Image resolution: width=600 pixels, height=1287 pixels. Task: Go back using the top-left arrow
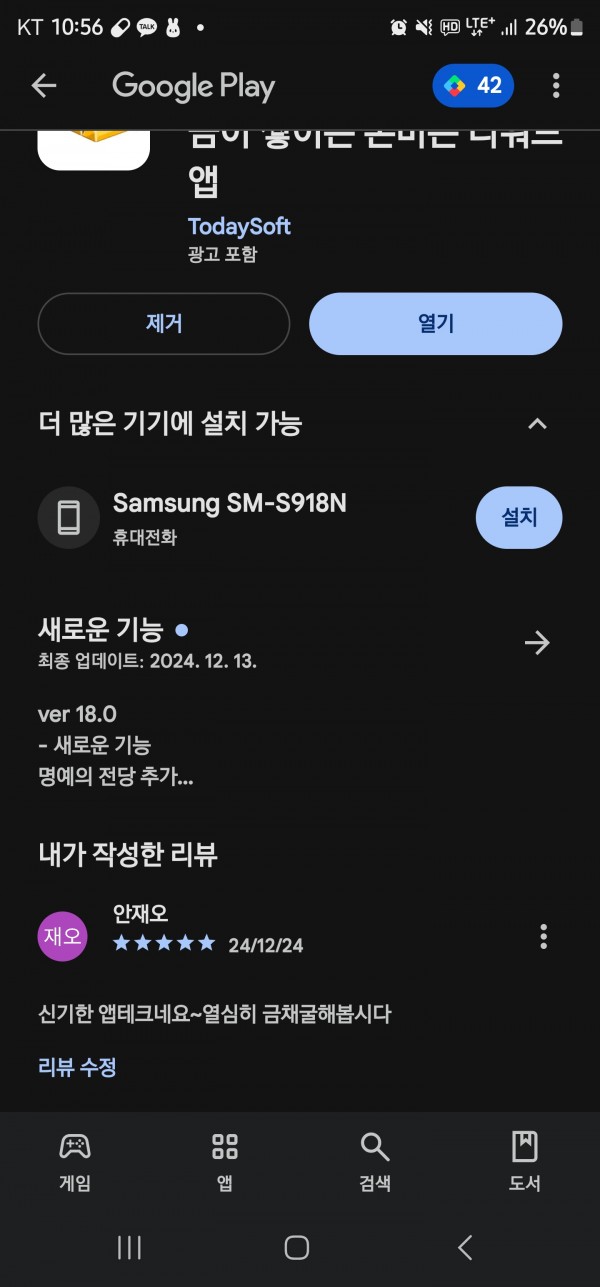(x=44, y=86)
